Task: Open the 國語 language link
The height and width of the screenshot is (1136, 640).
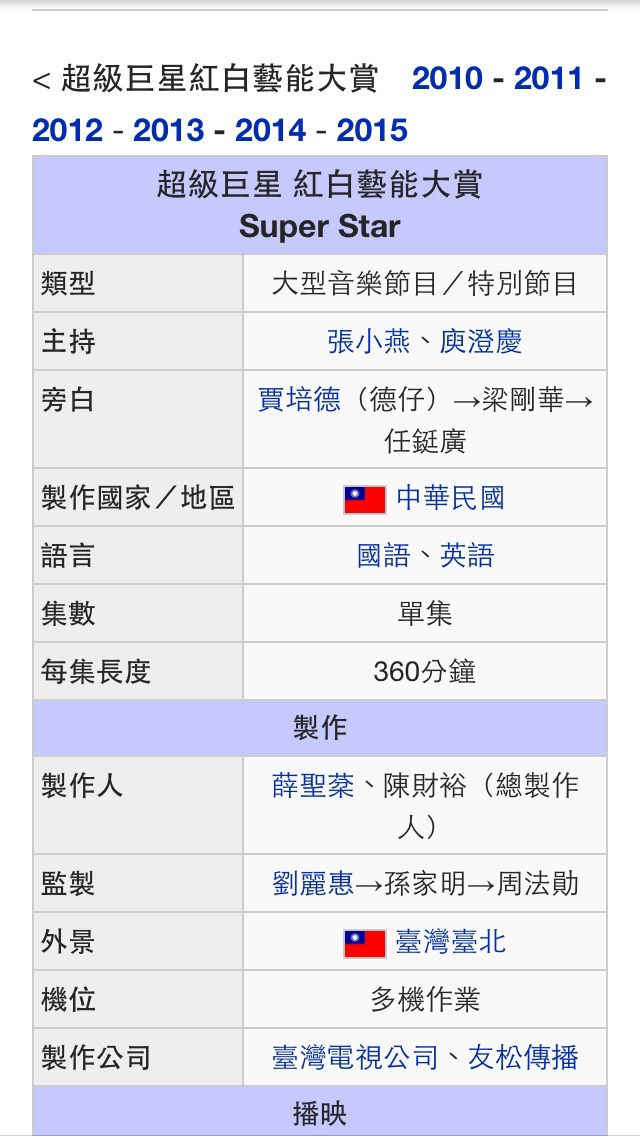Action: [384, 556]
